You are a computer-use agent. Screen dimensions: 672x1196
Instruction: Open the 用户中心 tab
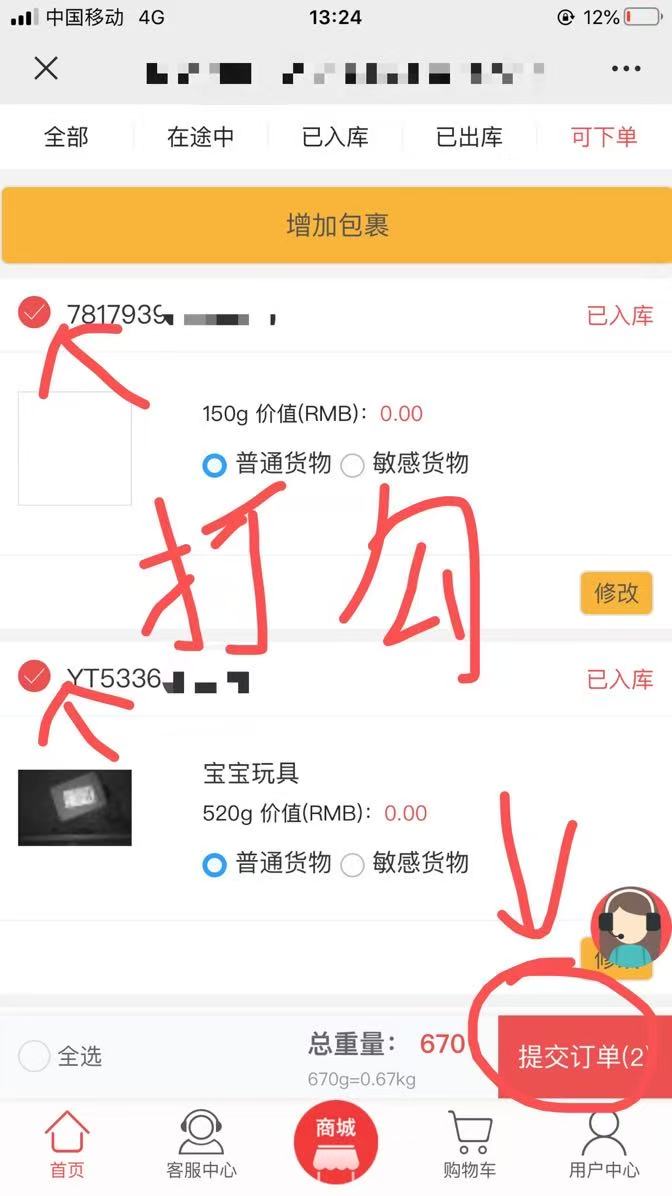pyautogui.click(x=604, y=1145)
